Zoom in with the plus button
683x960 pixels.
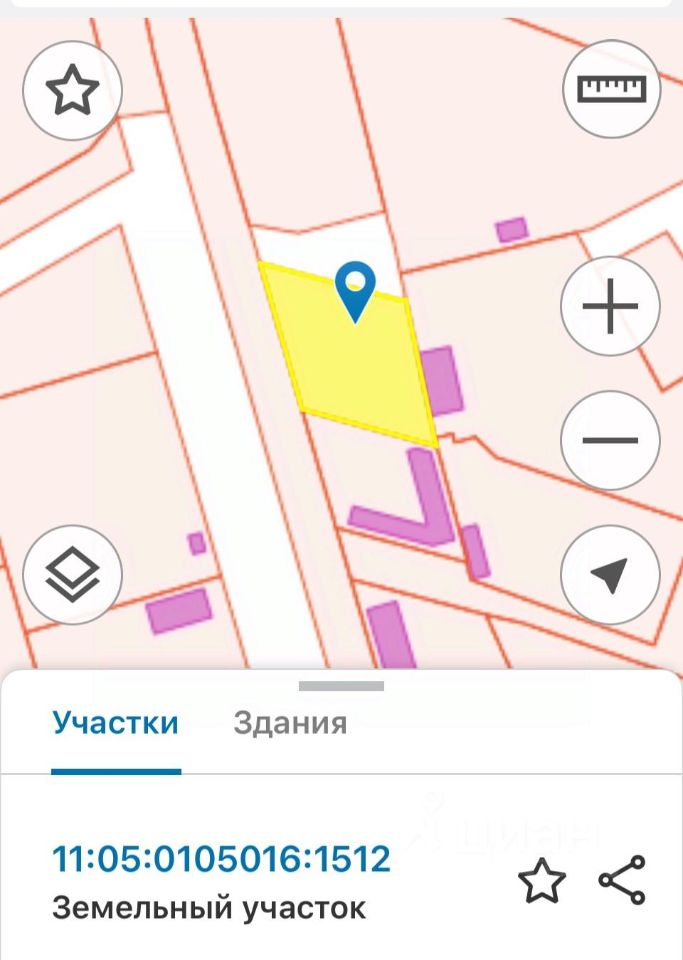(x=610, y=307)
